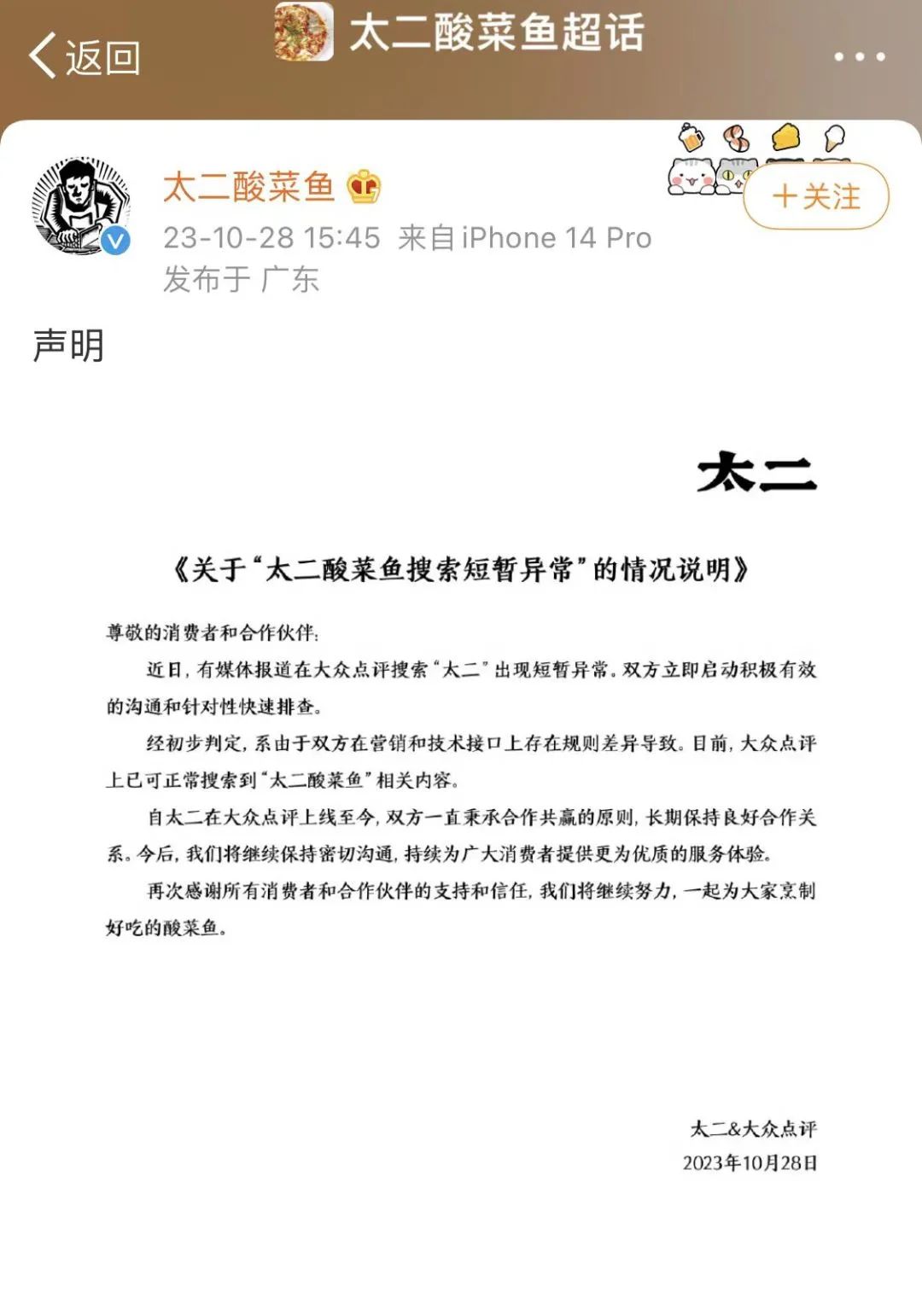The width and height of the screenshot is (922, 1316).
Task: Open the 太二酸菜鱼 username link
Action: coord(248,187)
